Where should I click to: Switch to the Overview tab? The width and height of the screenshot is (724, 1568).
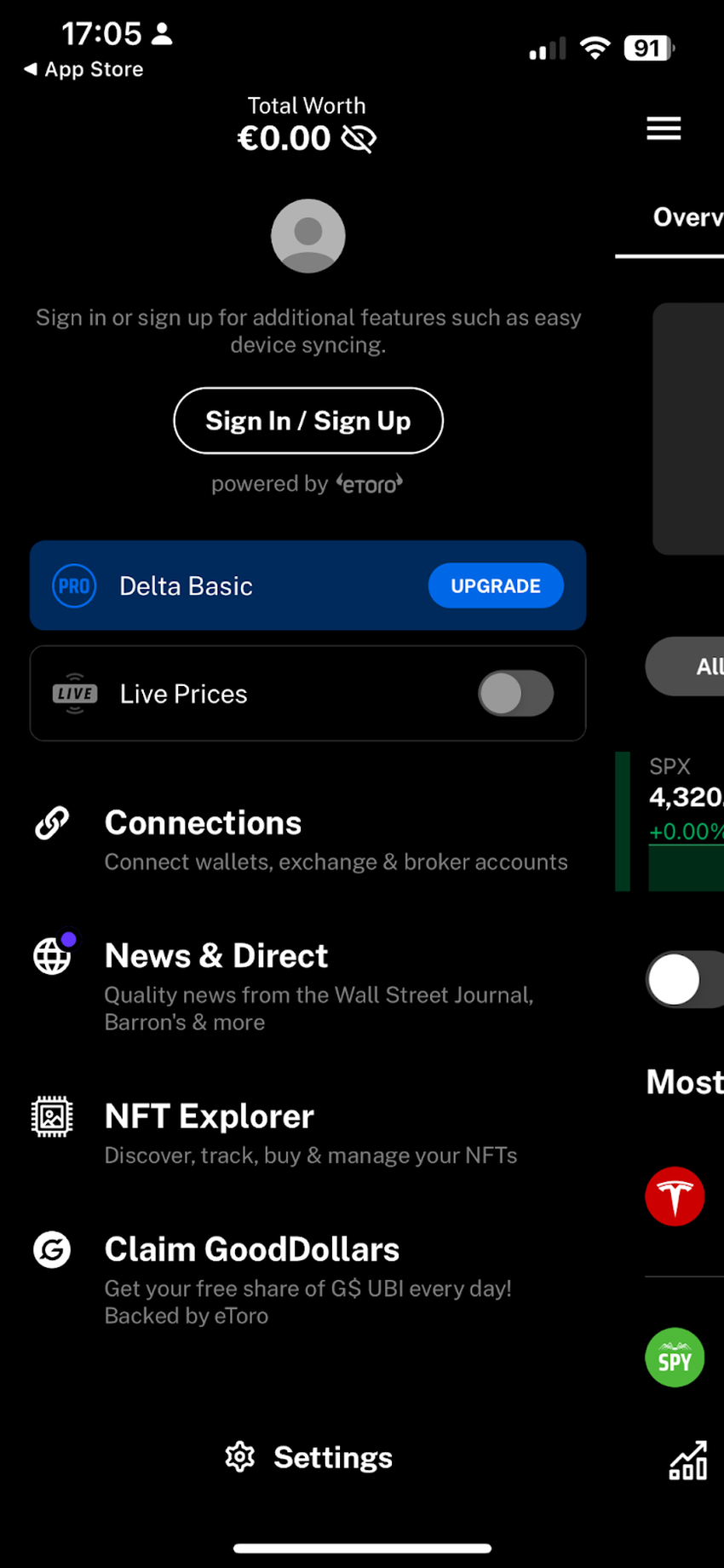687,218
